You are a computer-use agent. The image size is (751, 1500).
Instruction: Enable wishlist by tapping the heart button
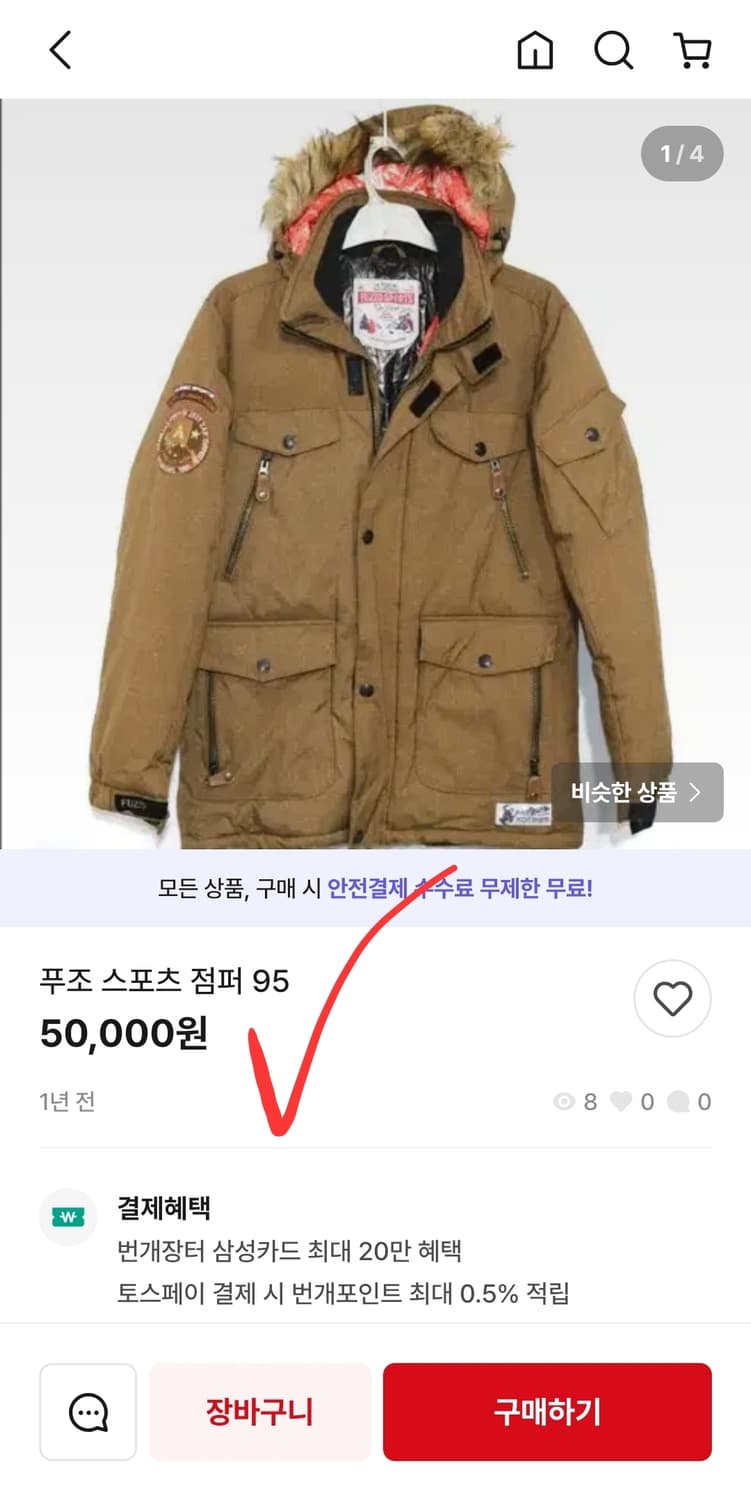[672, 998]
